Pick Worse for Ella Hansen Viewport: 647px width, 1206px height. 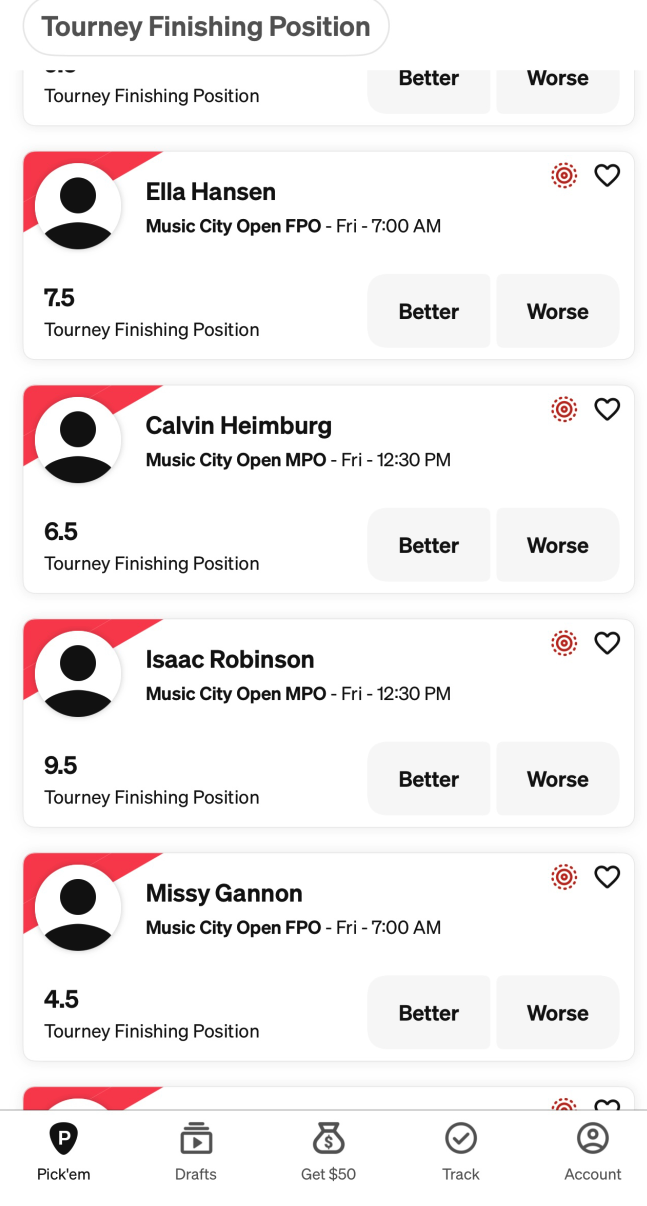pos(558,311)
